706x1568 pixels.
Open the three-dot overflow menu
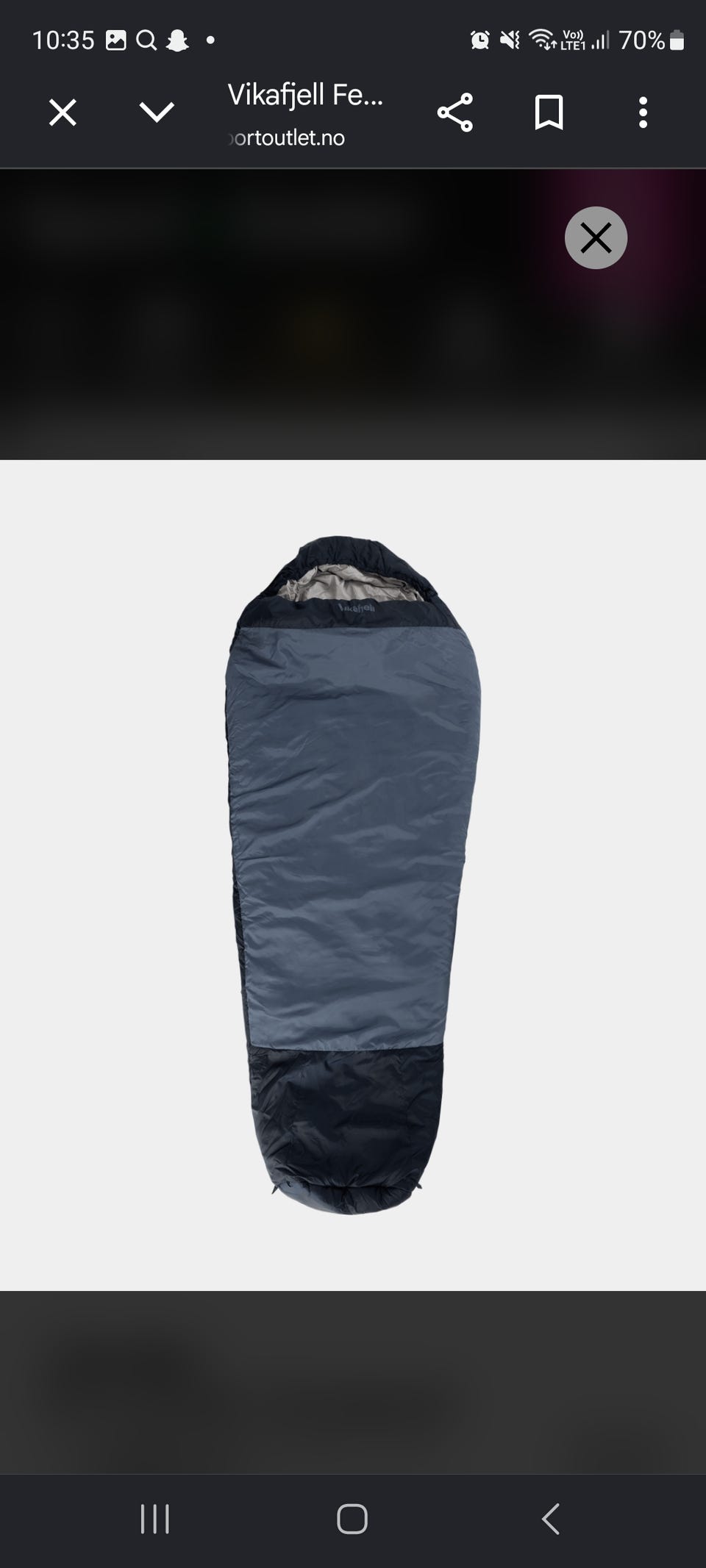(643, 112)
